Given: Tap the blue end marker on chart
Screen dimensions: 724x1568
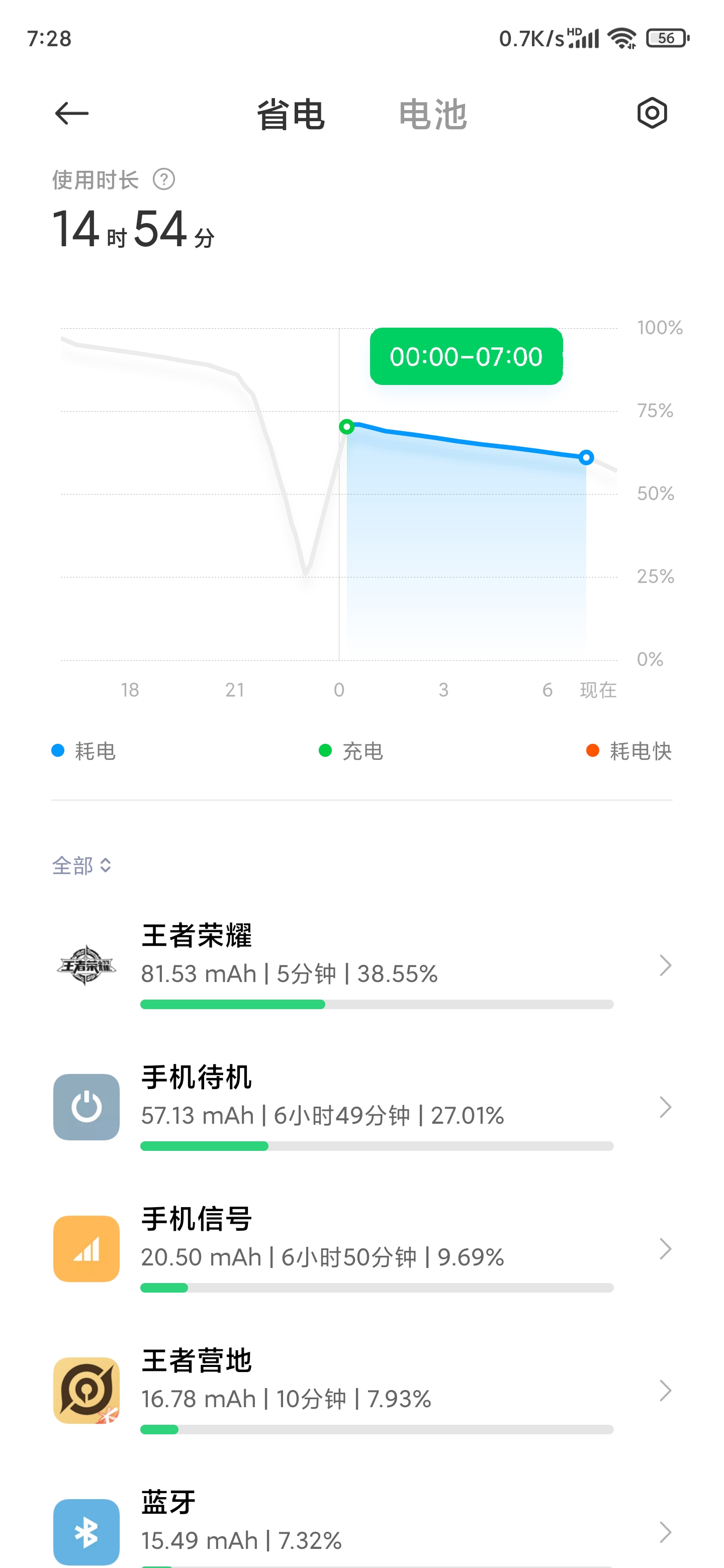Looking at the screenshot, I should pos(586,457).
